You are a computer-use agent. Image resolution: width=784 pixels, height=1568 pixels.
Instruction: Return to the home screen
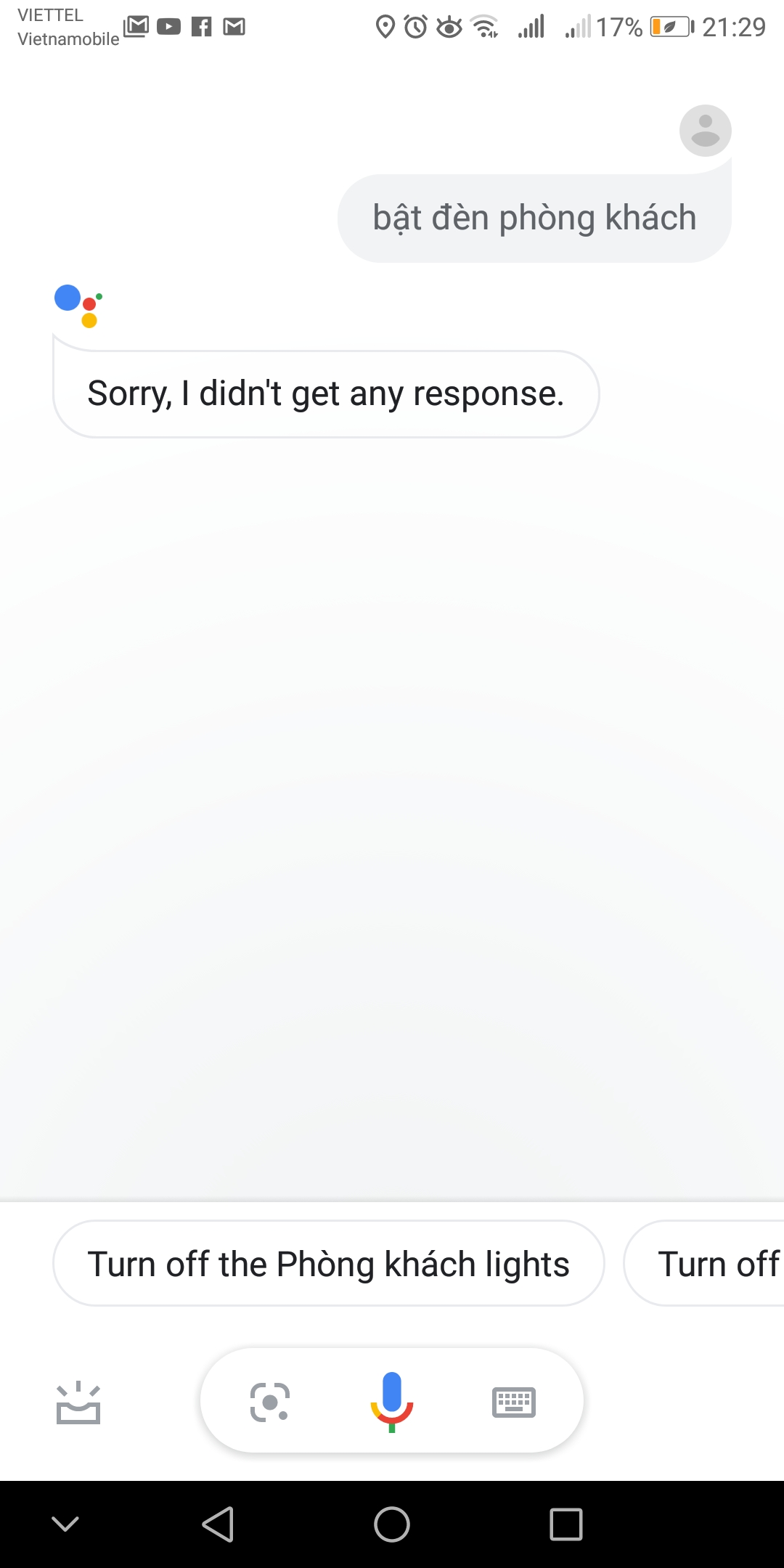click(x=392, y=1524)
